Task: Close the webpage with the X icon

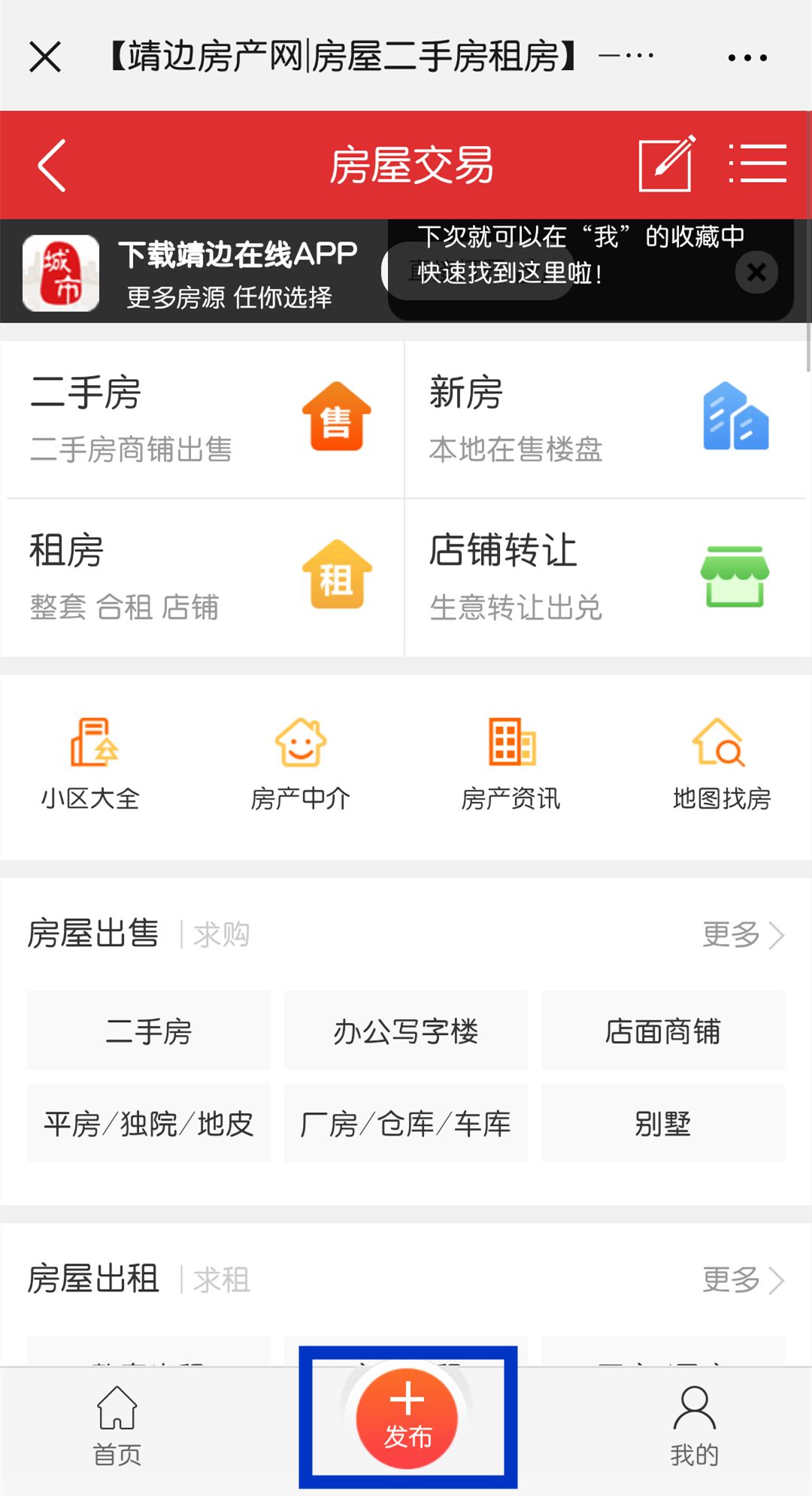Action: [45, 57]
